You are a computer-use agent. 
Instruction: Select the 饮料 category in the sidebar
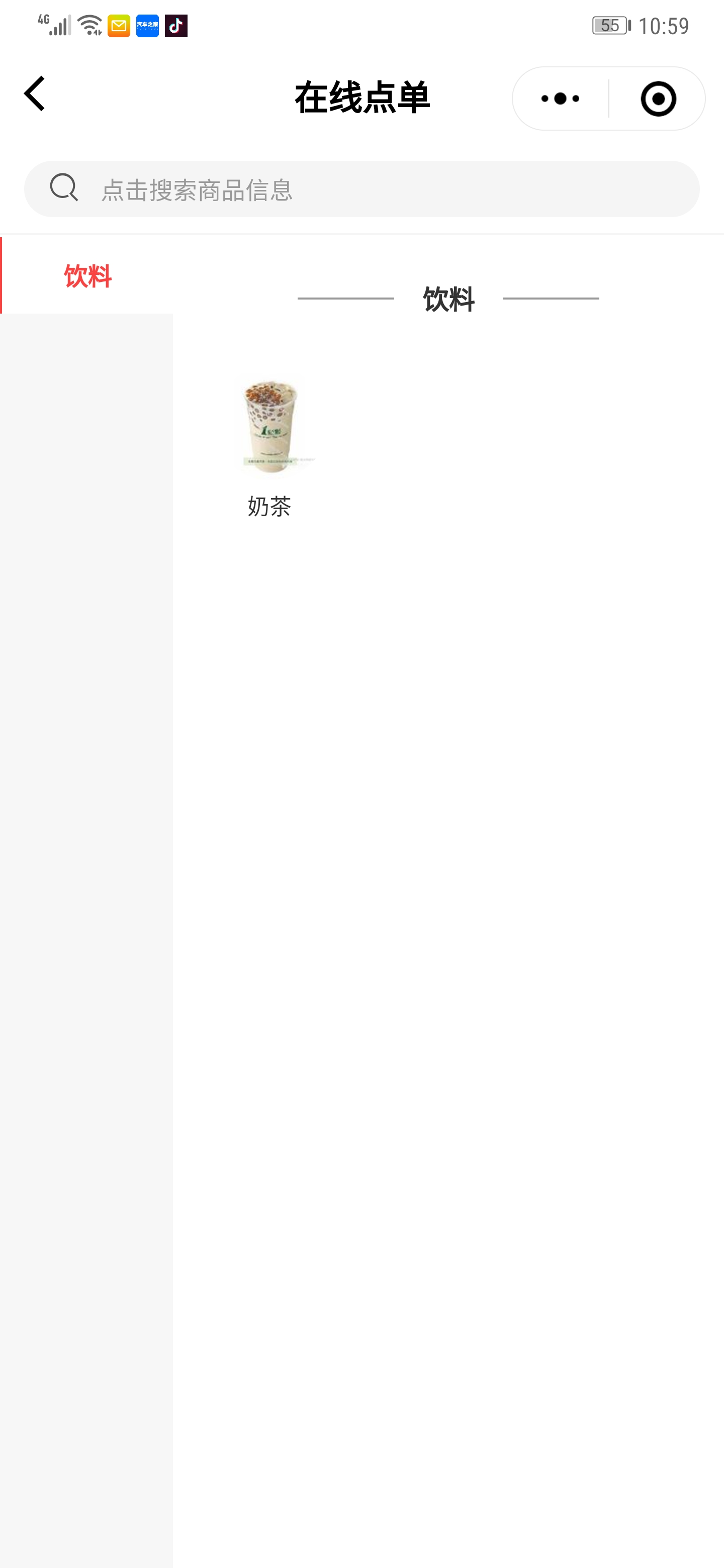(x=87, y=276)
